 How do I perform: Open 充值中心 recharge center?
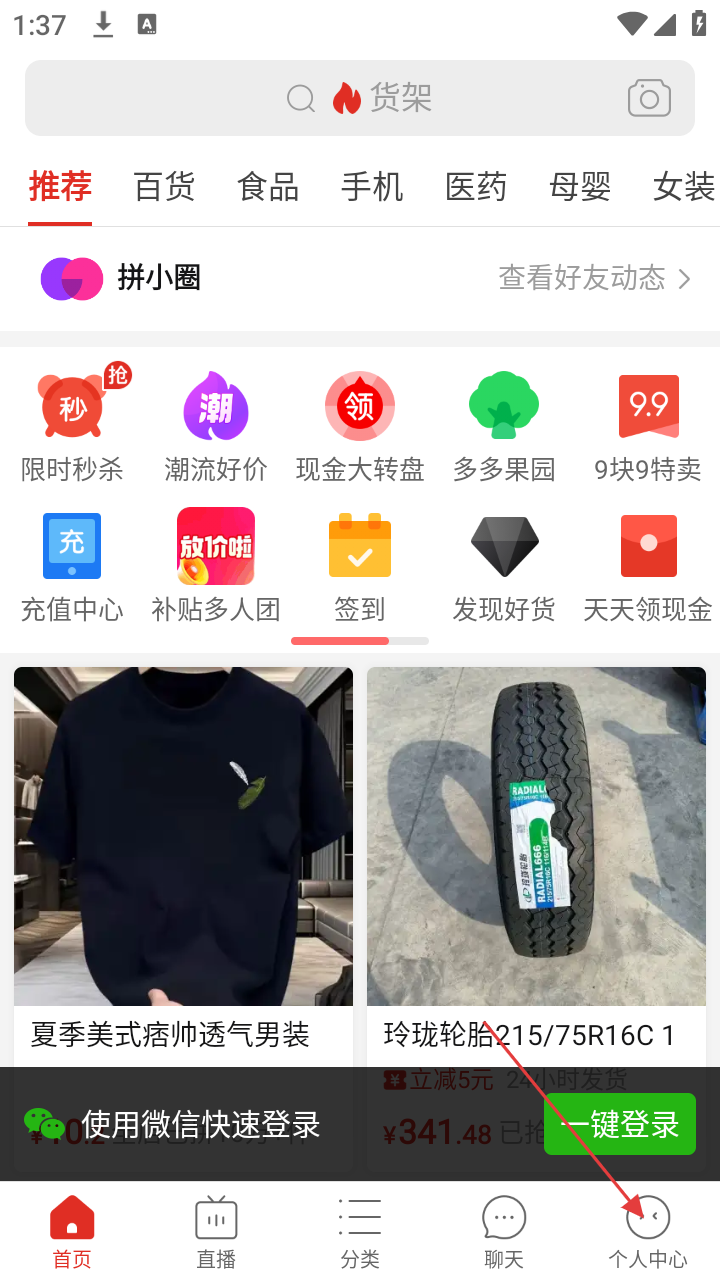[72, 566]
